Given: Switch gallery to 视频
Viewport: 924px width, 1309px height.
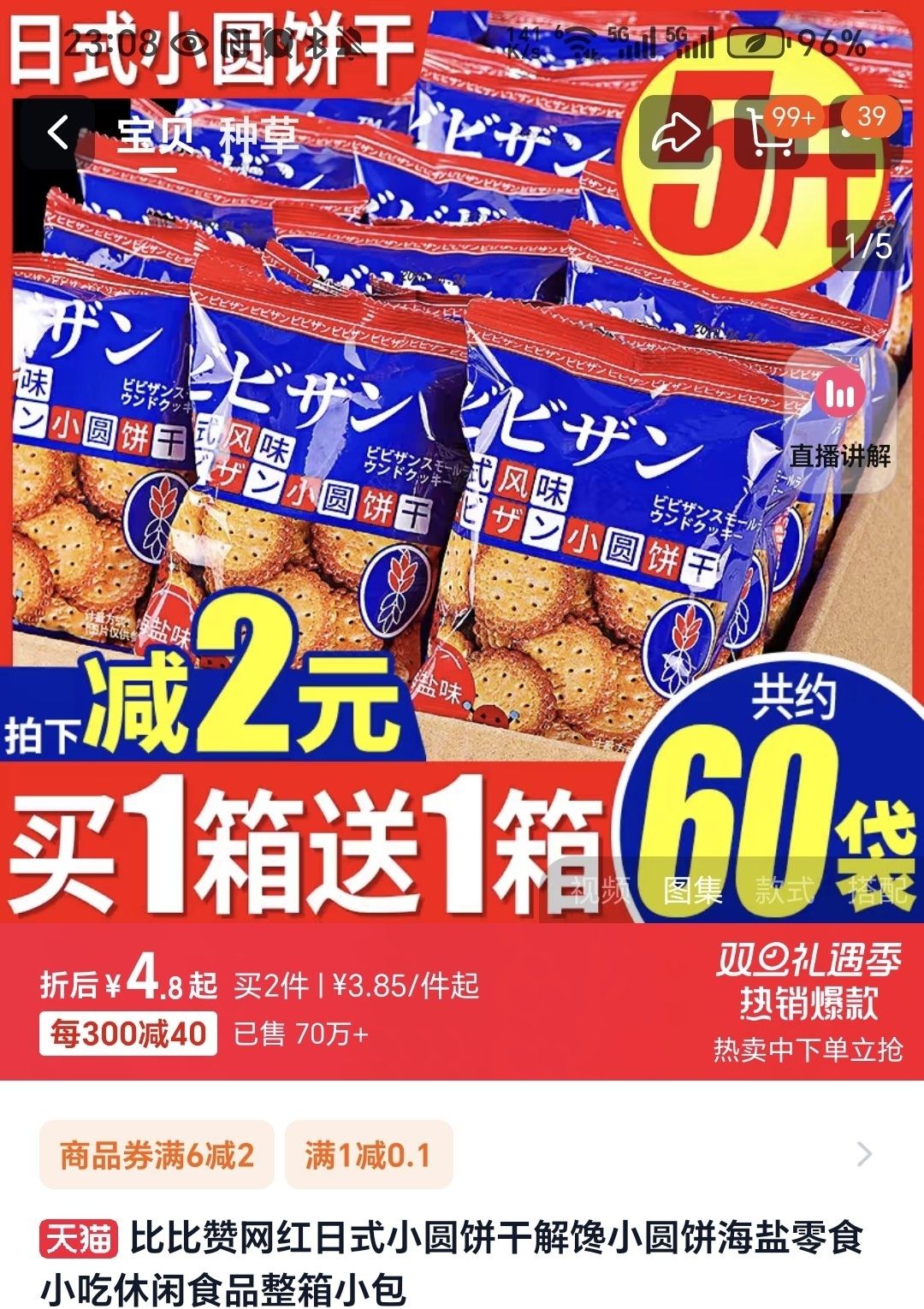Looking at the screenshot, I should [601, 890].
